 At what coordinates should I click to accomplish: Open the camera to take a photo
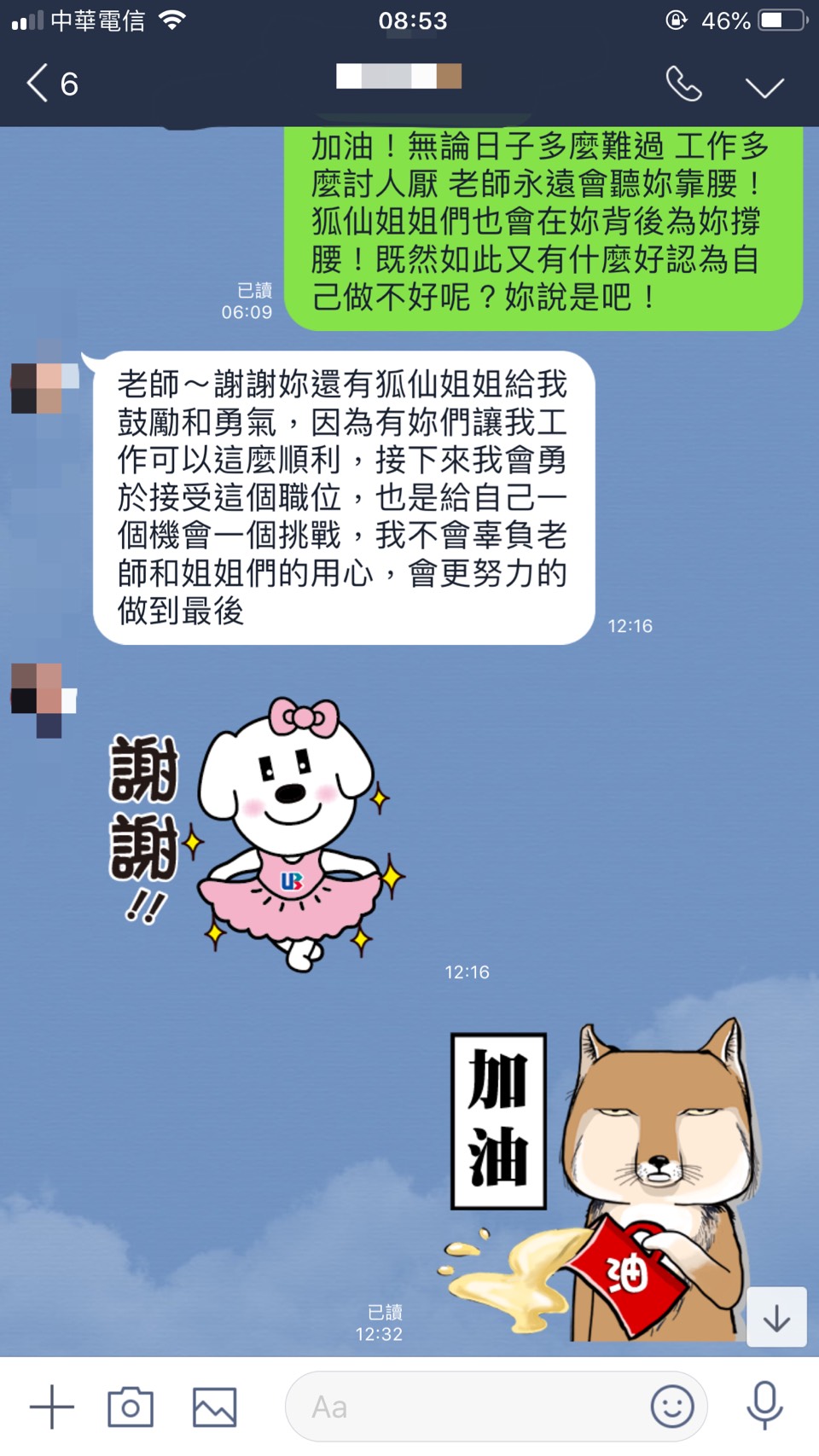click(x=131, y=1407)
